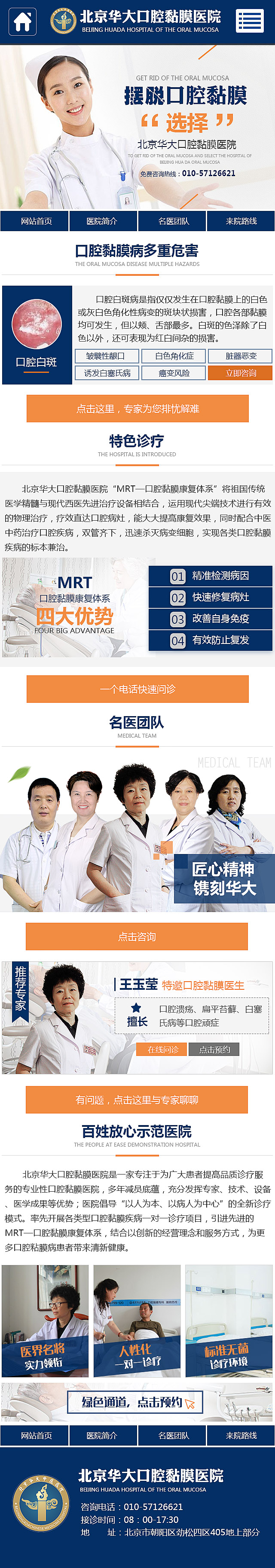Tap the orange 立即咨询 button
This screenshot has height=1568, width=275.
click(x=240, y=372)
